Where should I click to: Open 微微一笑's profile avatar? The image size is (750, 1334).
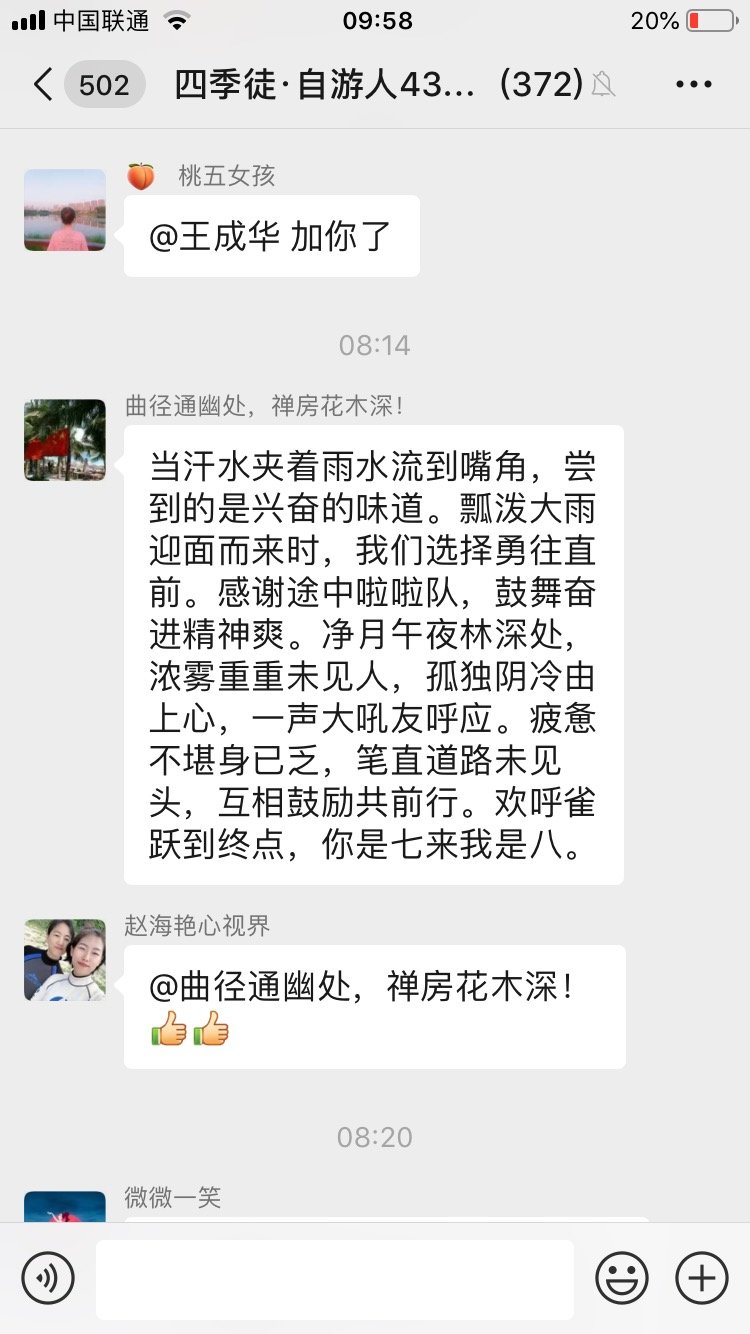tap(65, 1206)
